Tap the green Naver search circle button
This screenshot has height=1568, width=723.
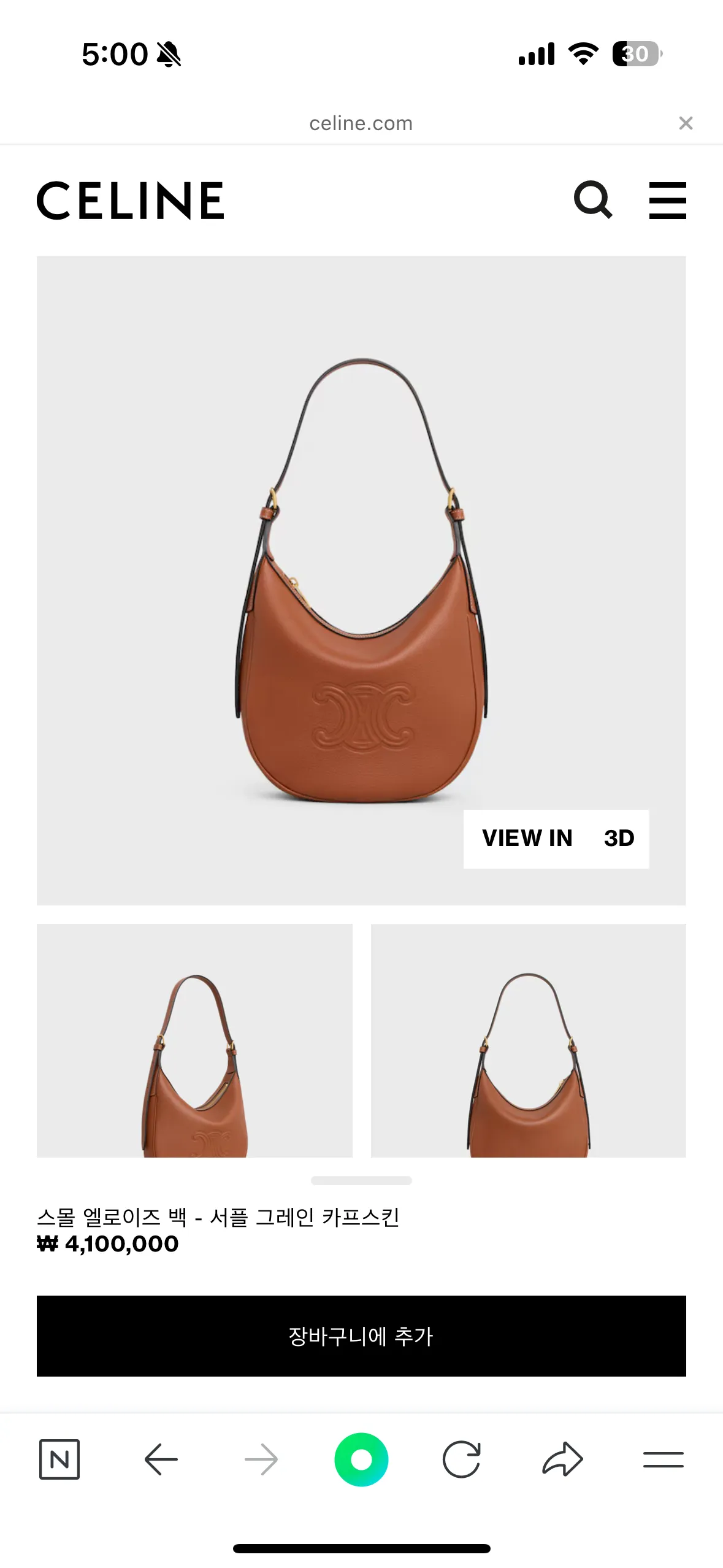coord(361,1459)
